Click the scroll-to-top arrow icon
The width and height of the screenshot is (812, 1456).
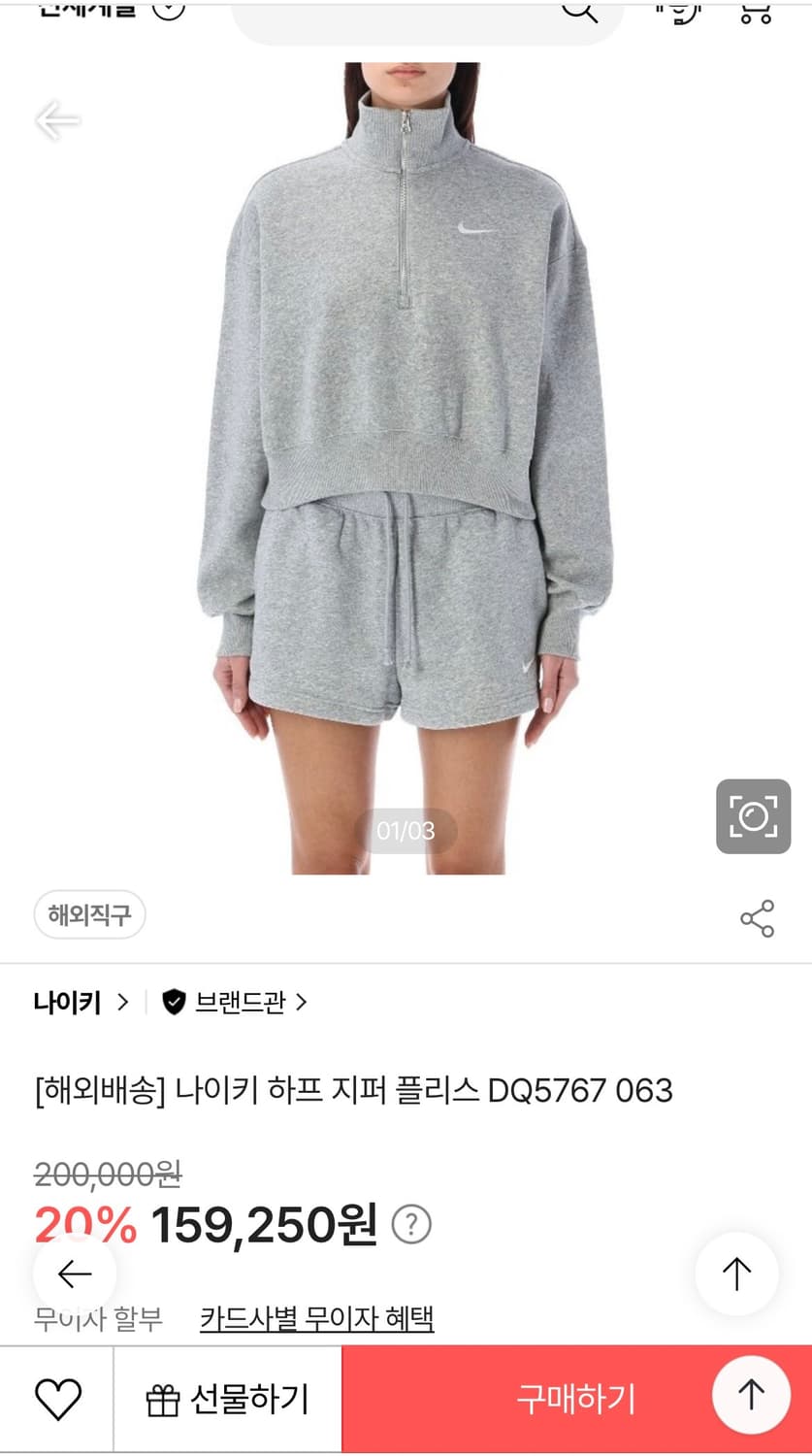(736, 1274)
